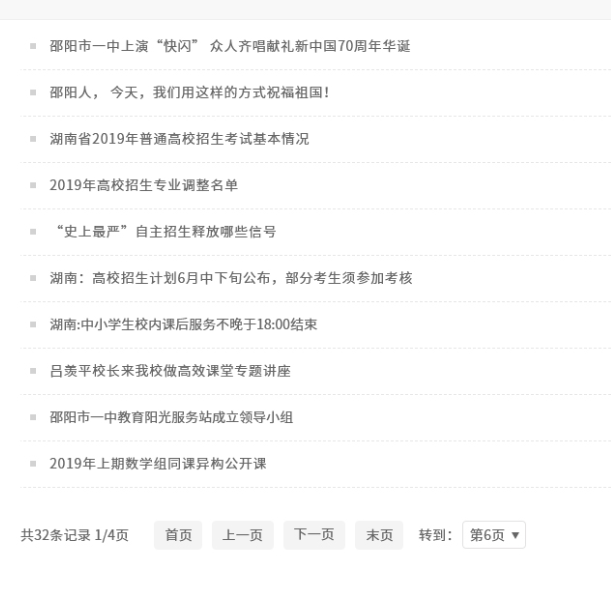
Task: Open 吕羡平校长来我校做高效课堂专题讲座
Action: pos(170,371)
